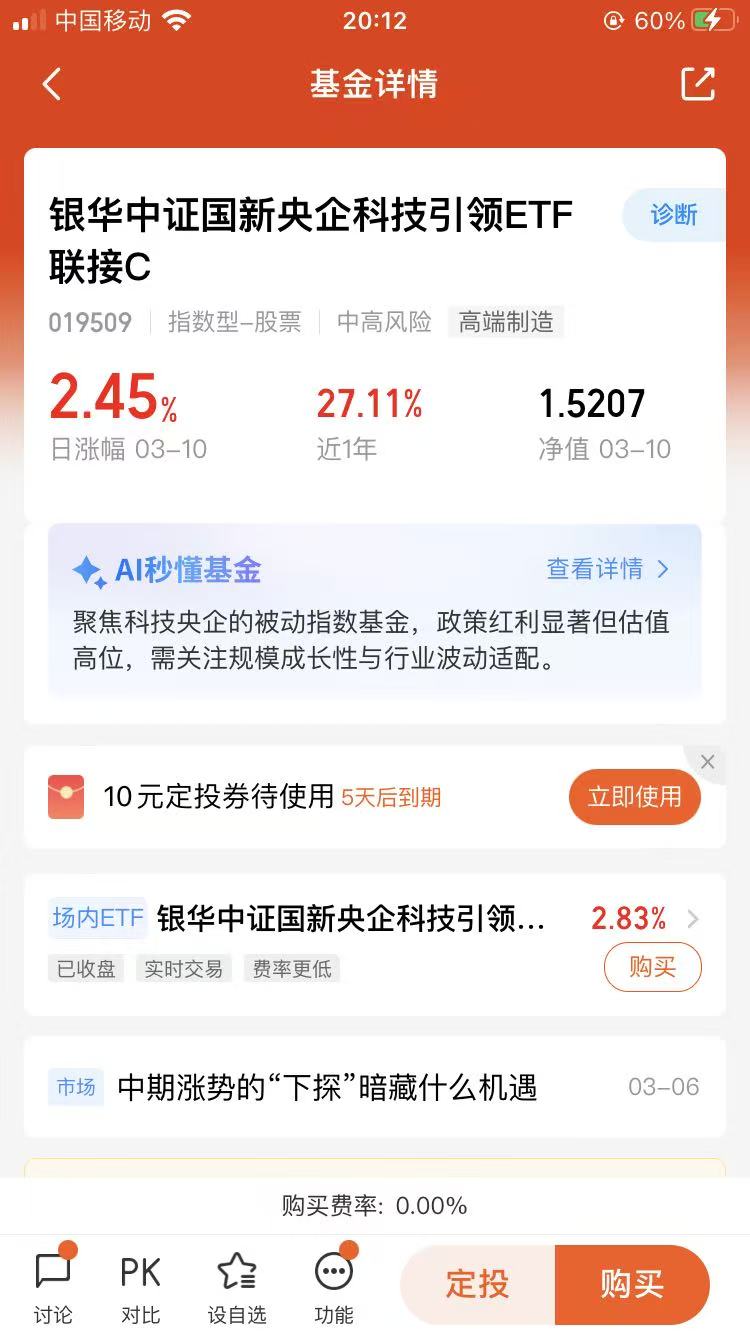This screenshot has width=750, height=1334.
Task: Tap 立即使用 for the 10元定投券
Action: (634, 797)
